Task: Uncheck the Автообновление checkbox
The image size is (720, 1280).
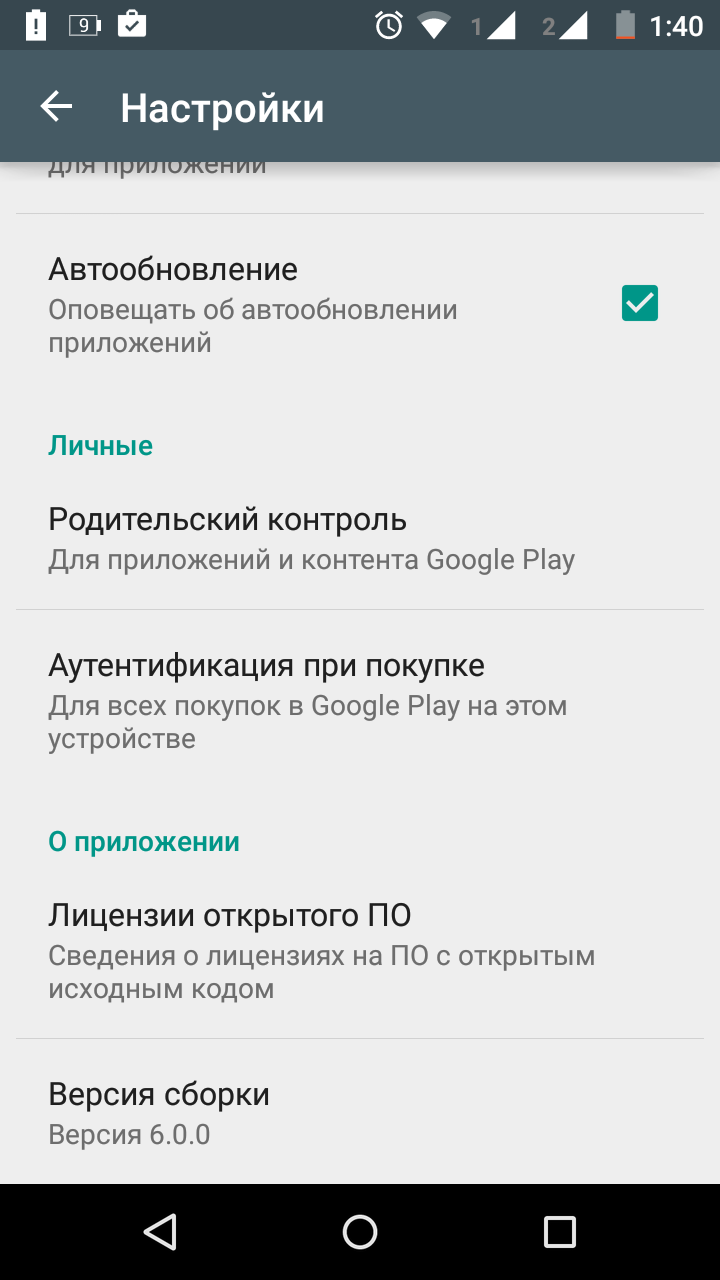Action: 640,303
